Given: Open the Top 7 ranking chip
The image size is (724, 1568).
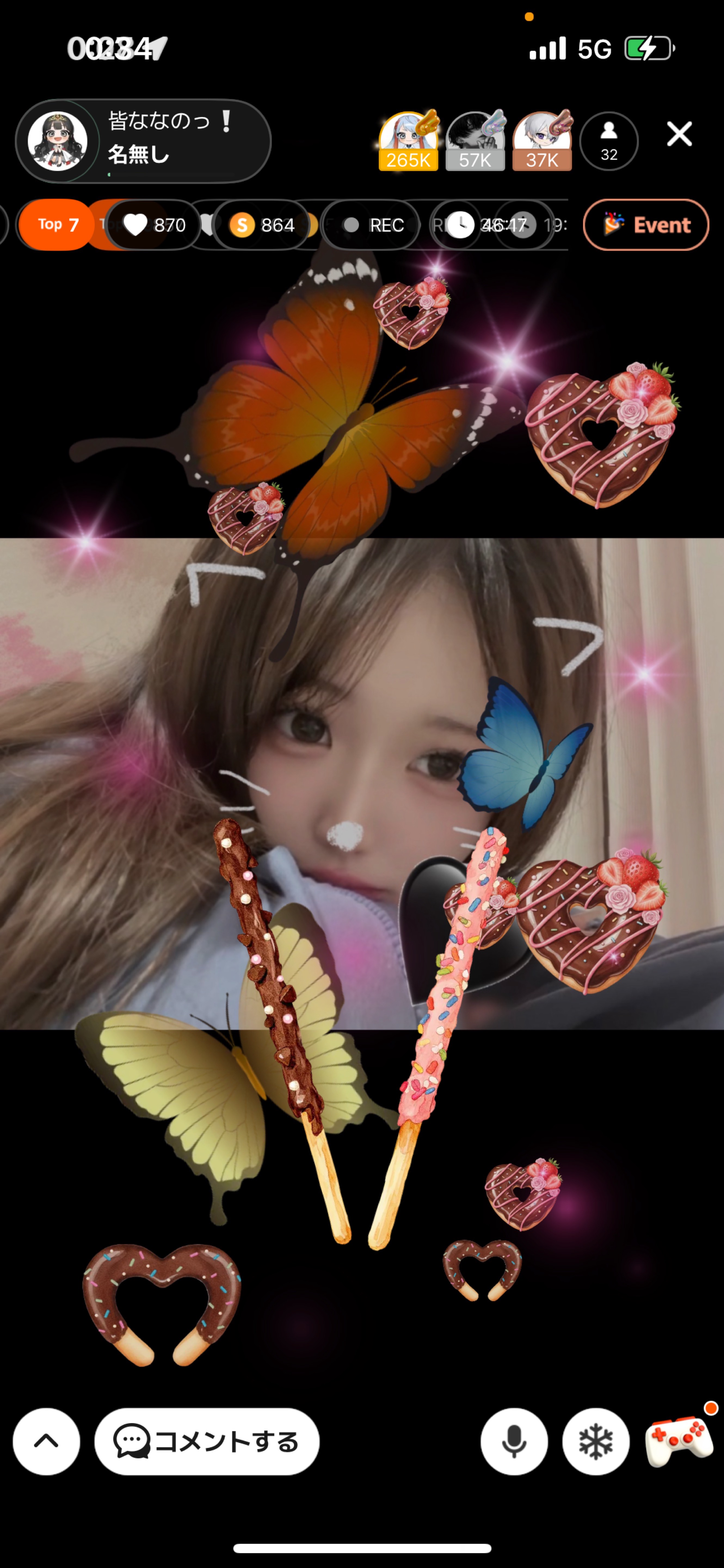Looking at the screenshot, I should [57, 225].
